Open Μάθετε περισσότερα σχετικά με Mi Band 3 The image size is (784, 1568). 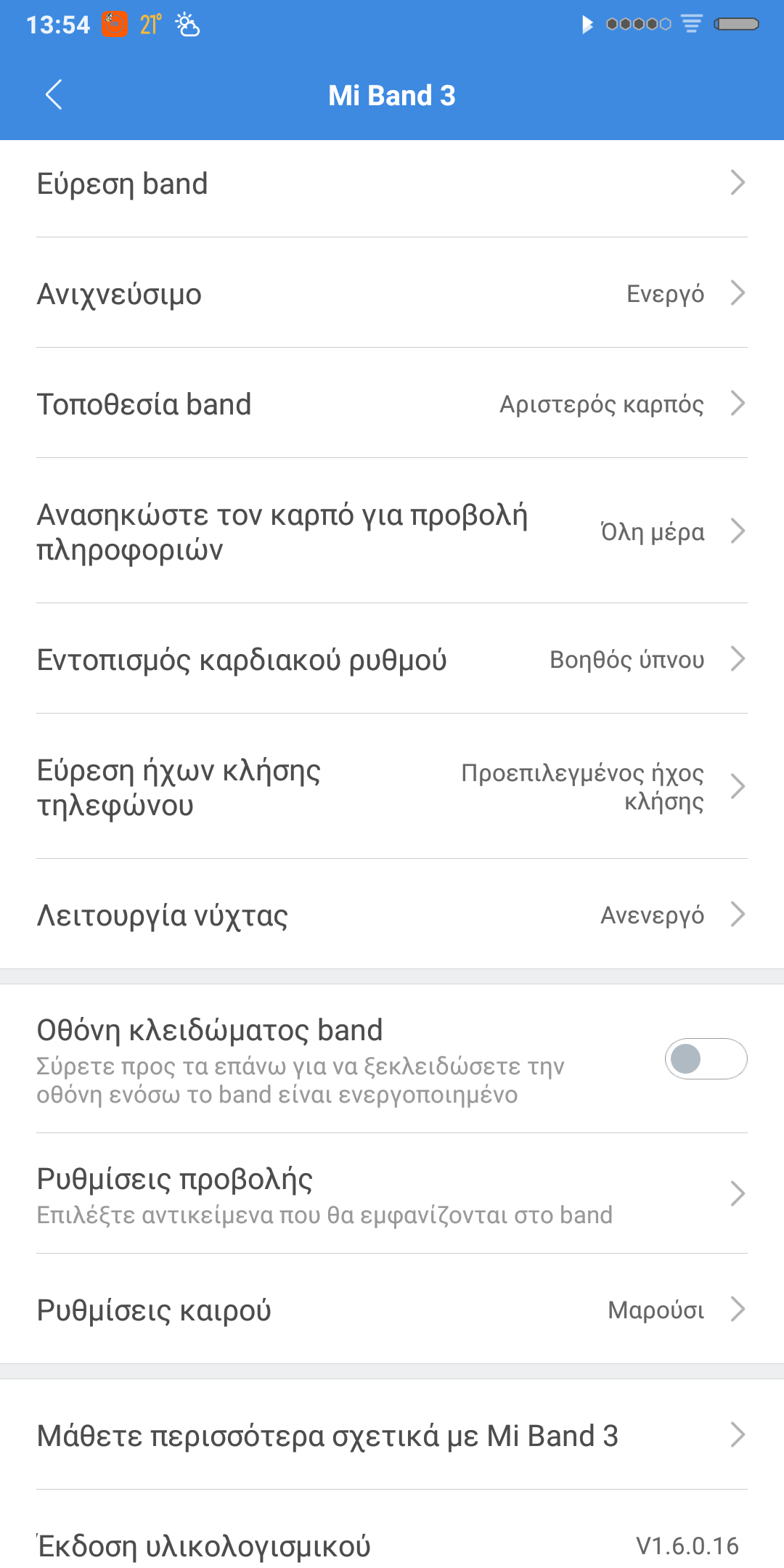click(x=392, y=1436)
